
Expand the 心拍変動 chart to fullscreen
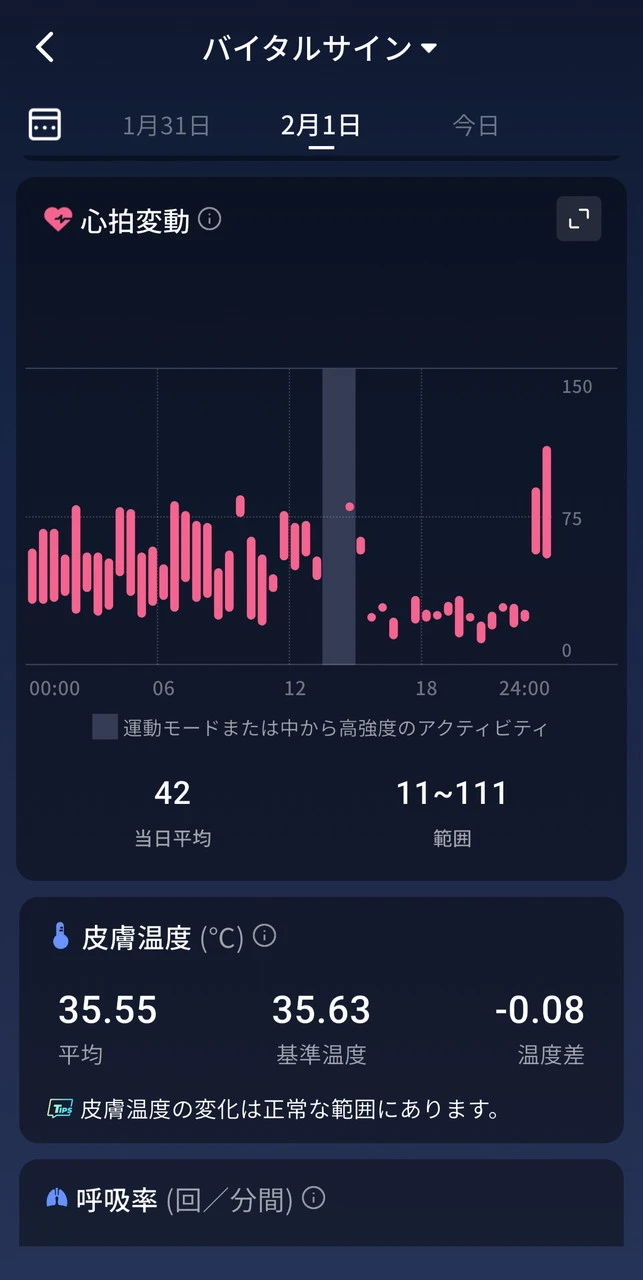coord(578,219)
